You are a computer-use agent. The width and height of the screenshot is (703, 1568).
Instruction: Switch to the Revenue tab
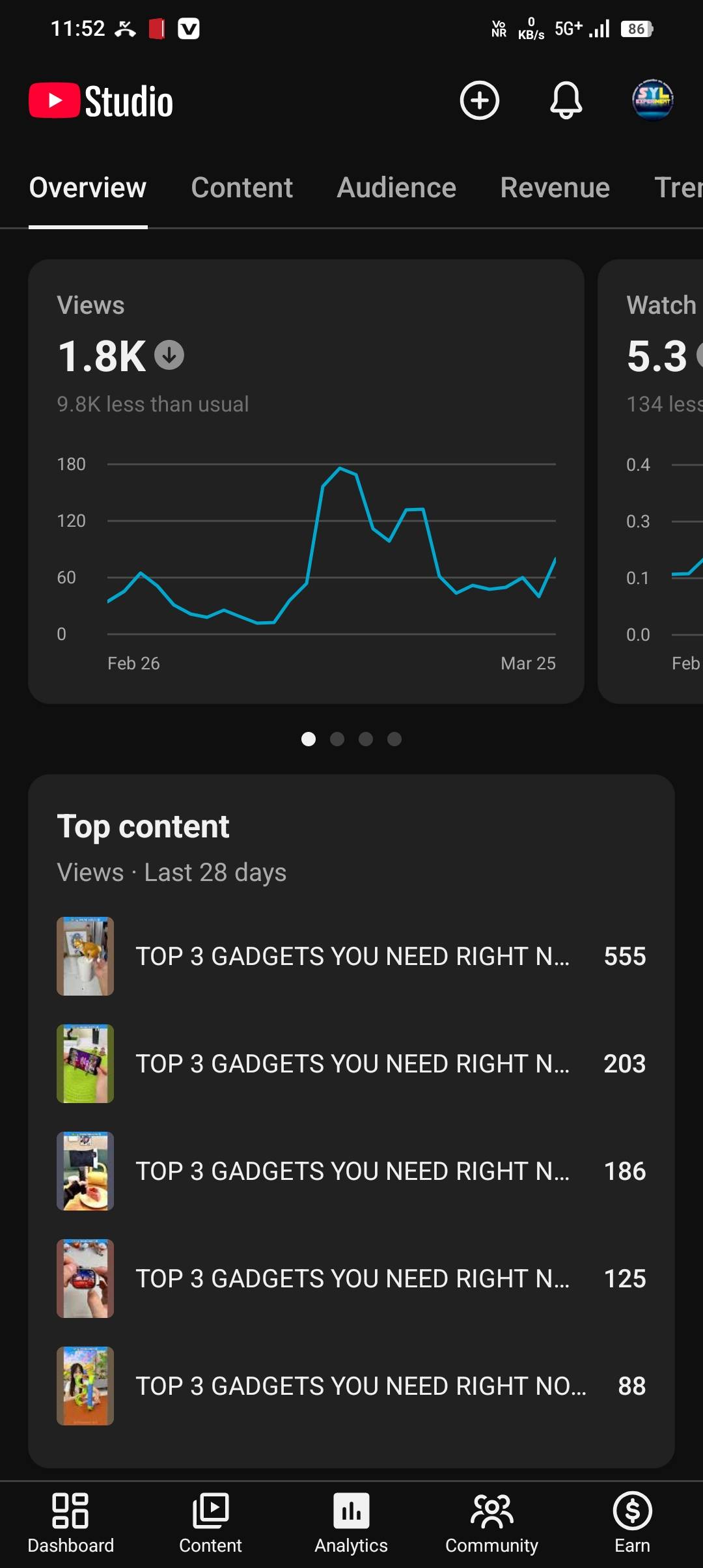555,188
